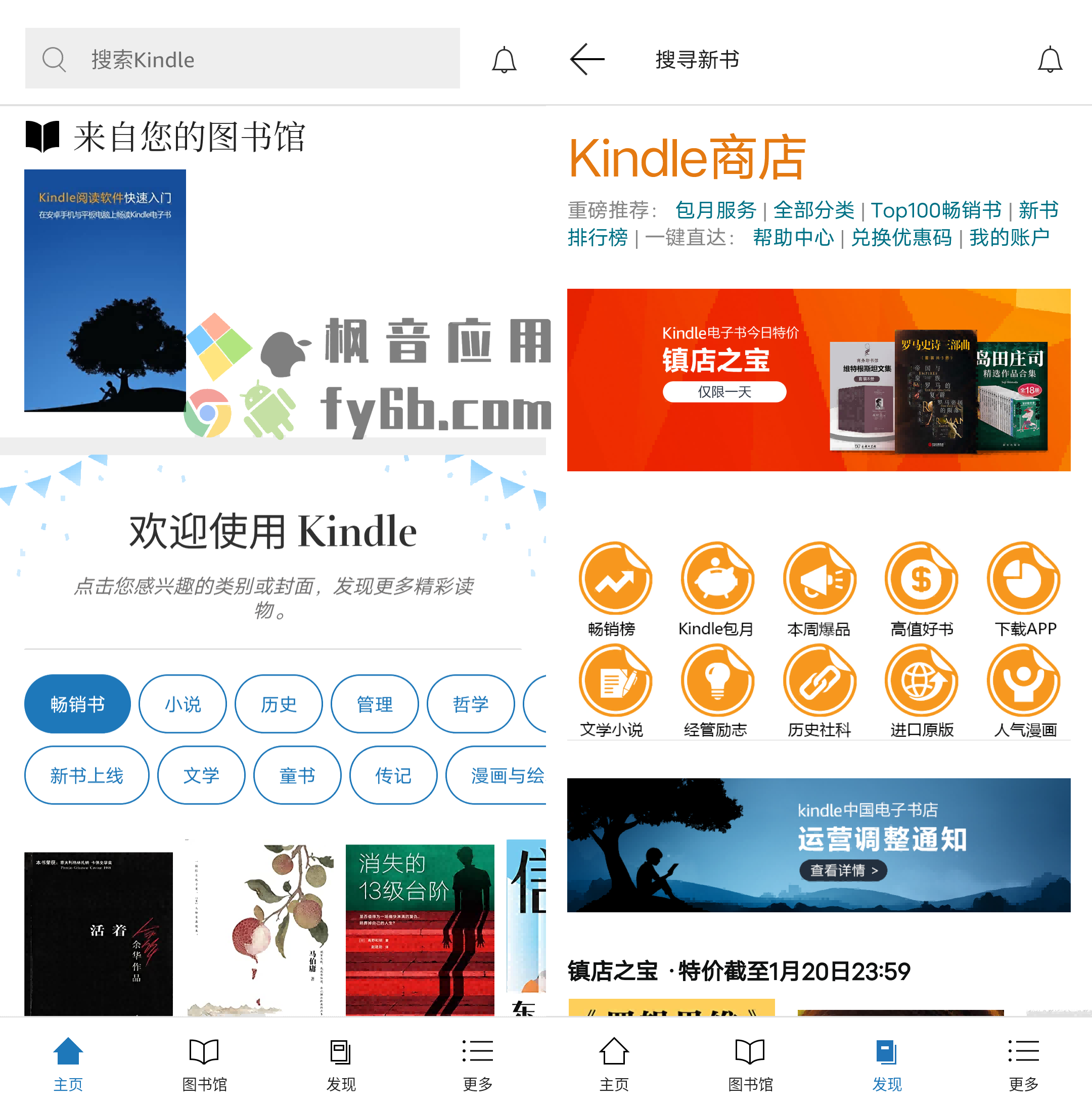Open the 镇店之宝 daily deal banner

818,380
